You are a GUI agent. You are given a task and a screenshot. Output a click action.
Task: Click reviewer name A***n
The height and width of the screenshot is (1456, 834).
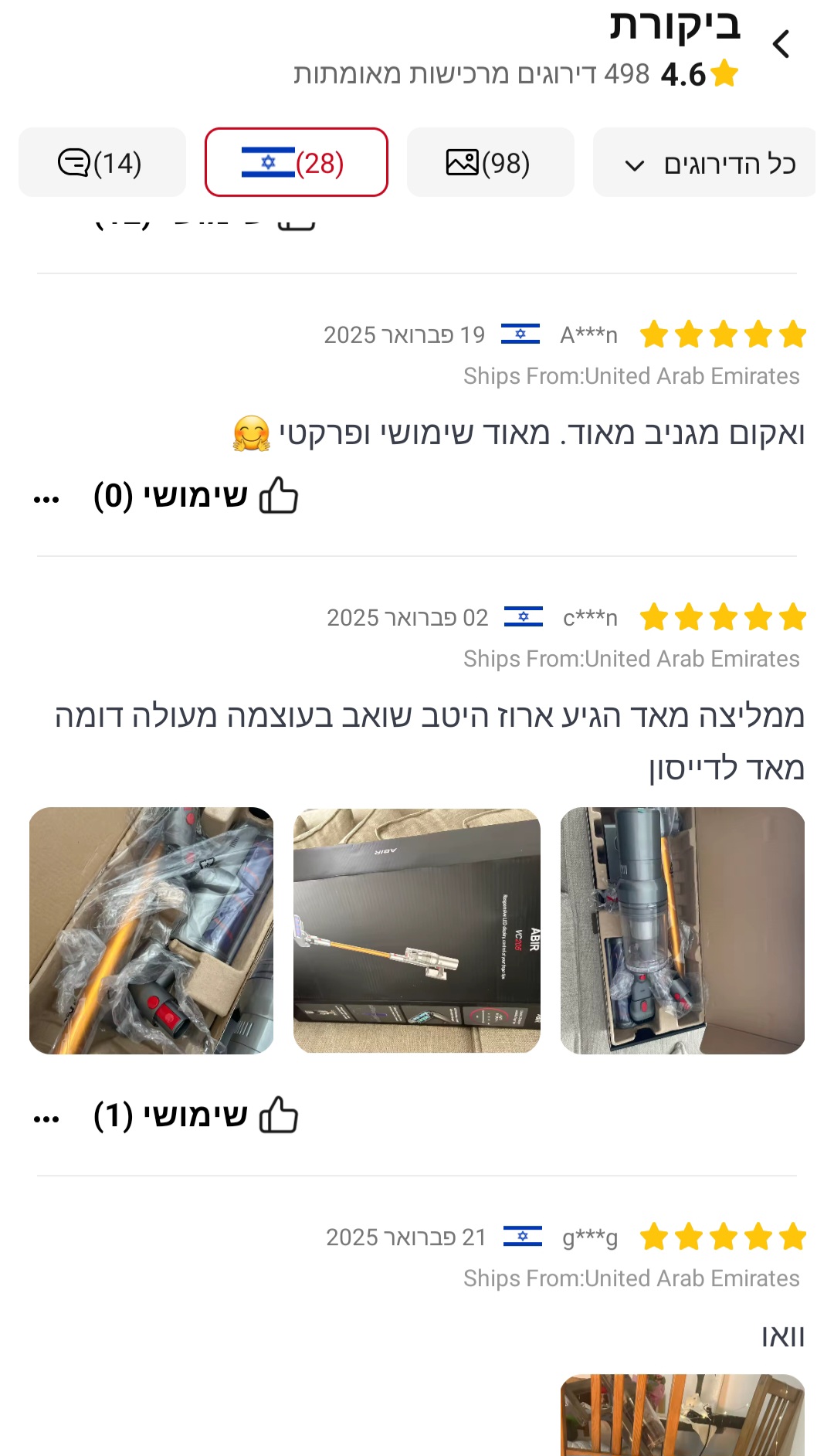click(588, 334)
